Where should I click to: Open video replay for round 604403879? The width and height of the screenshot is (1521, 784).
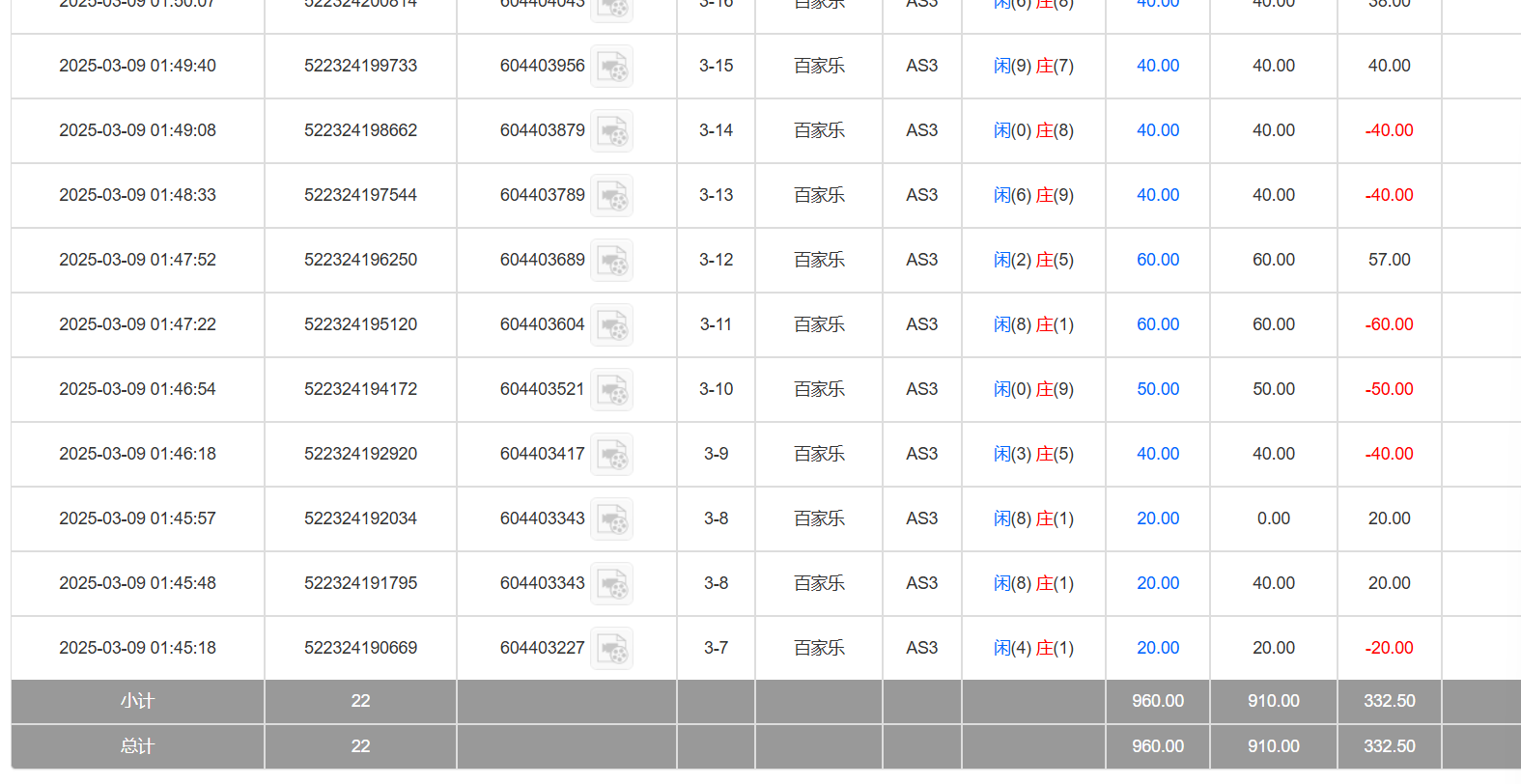click(x=611, y=131)
